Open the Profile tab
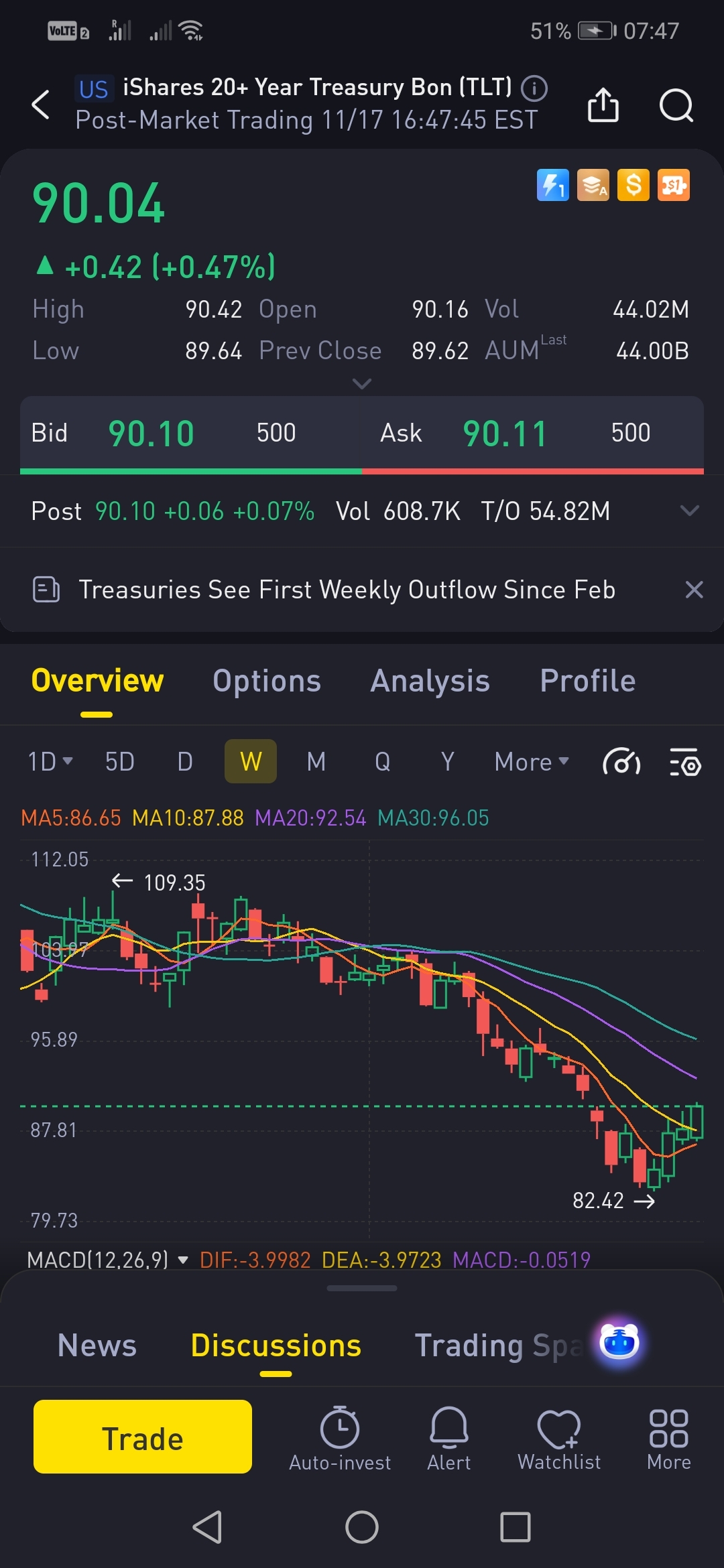This screenshot has width=724, height=1568. (x=587, y=681)
